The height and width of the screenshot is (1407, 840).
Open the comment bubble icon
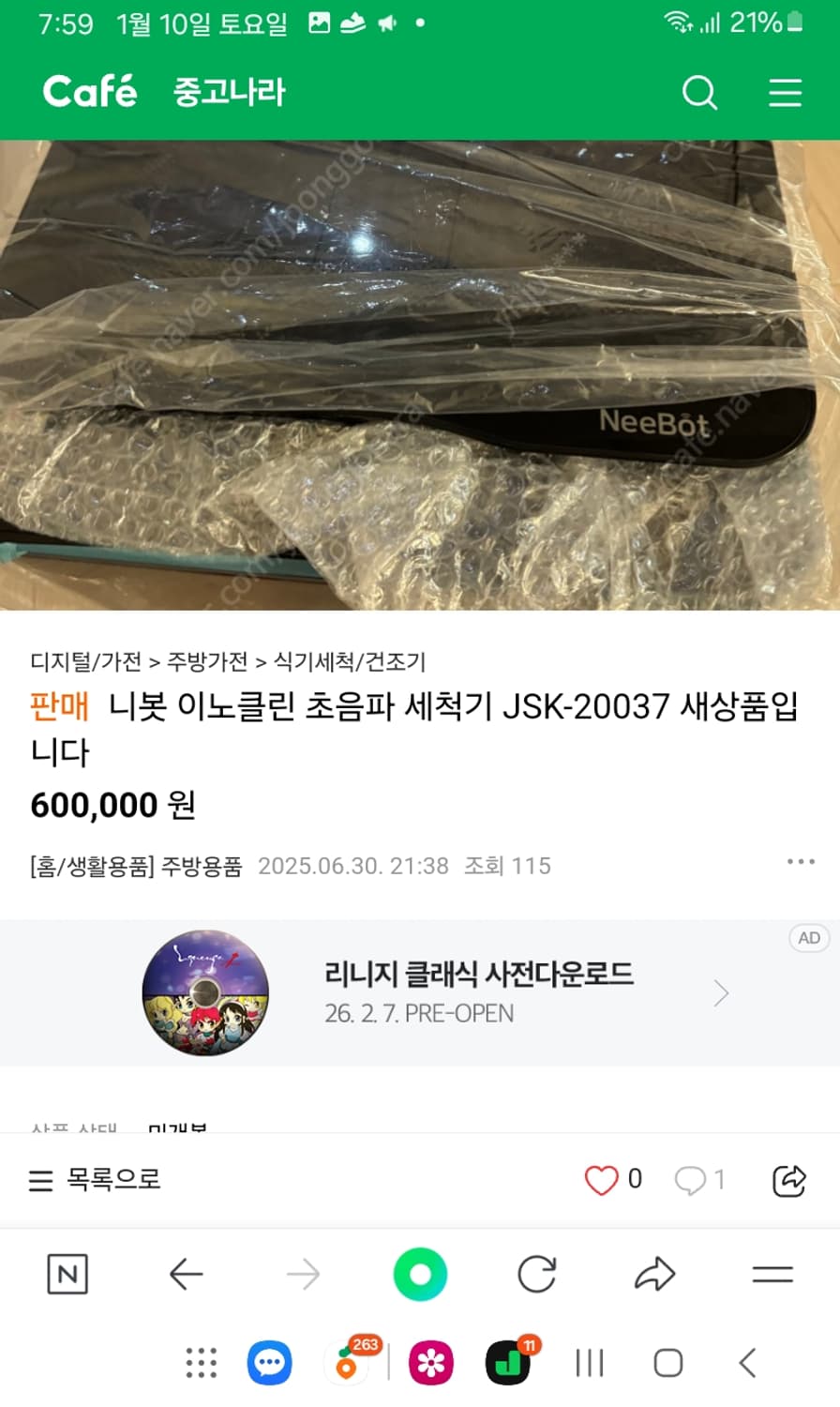[692, 1180]
